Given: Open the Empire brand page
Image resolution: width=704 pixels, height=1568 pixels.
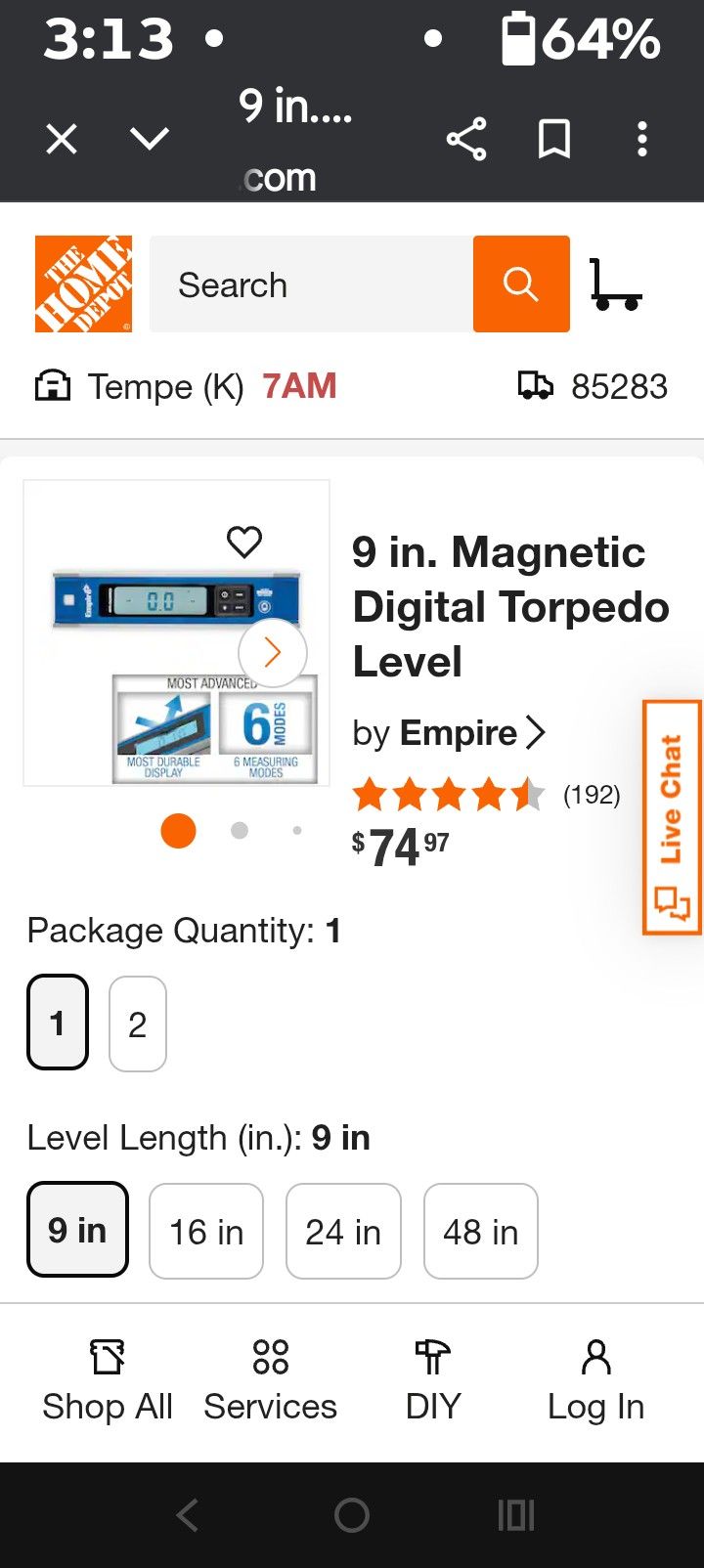Looking at the screenshot, I should pyautogui.click(x=449, y=733).
